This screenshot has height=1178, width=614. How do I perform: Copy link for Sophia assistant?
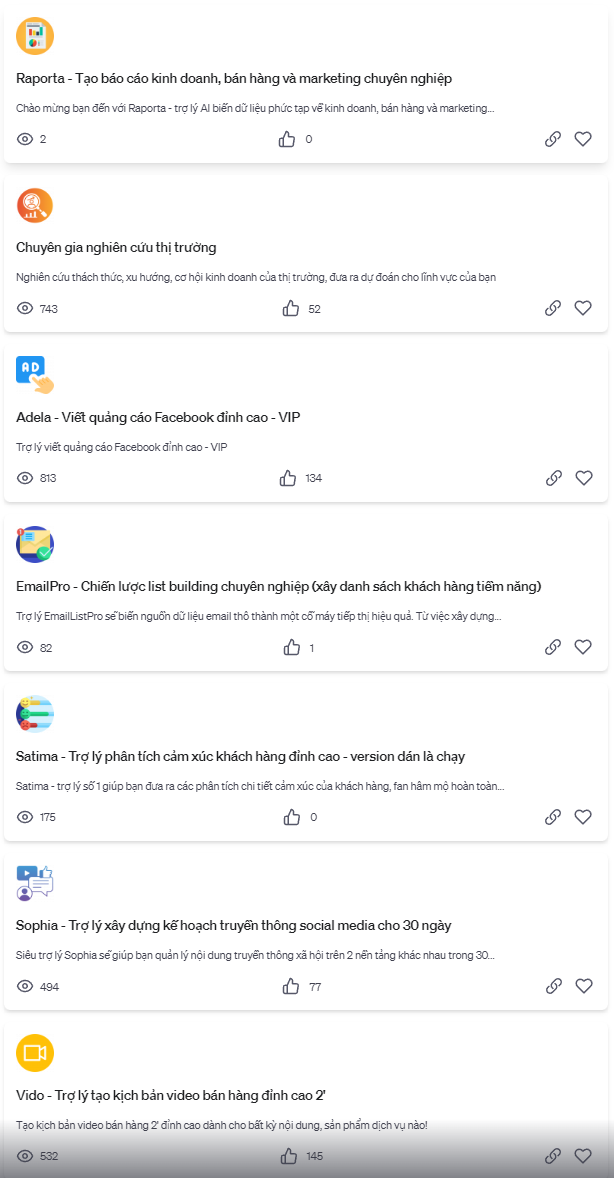point(553,986)
